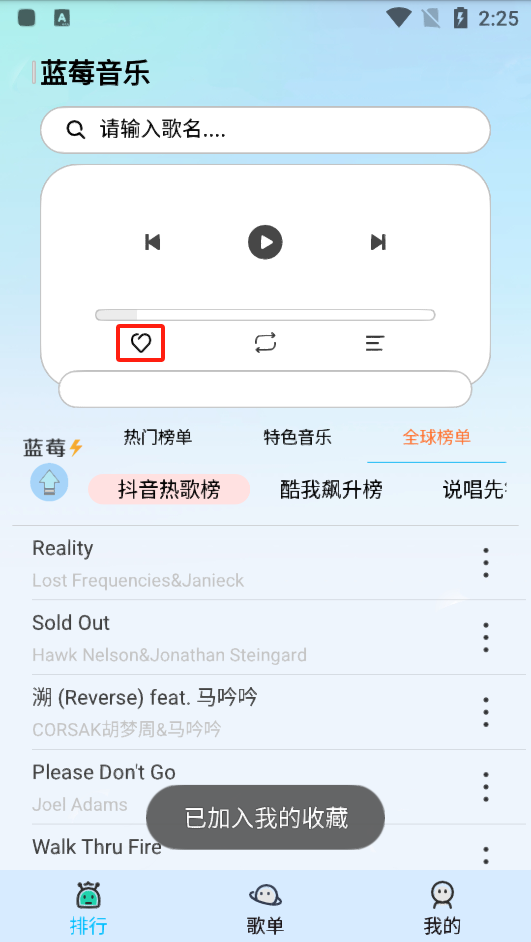Tap the song name search box
531x942 pixels.
coord(265,130)
